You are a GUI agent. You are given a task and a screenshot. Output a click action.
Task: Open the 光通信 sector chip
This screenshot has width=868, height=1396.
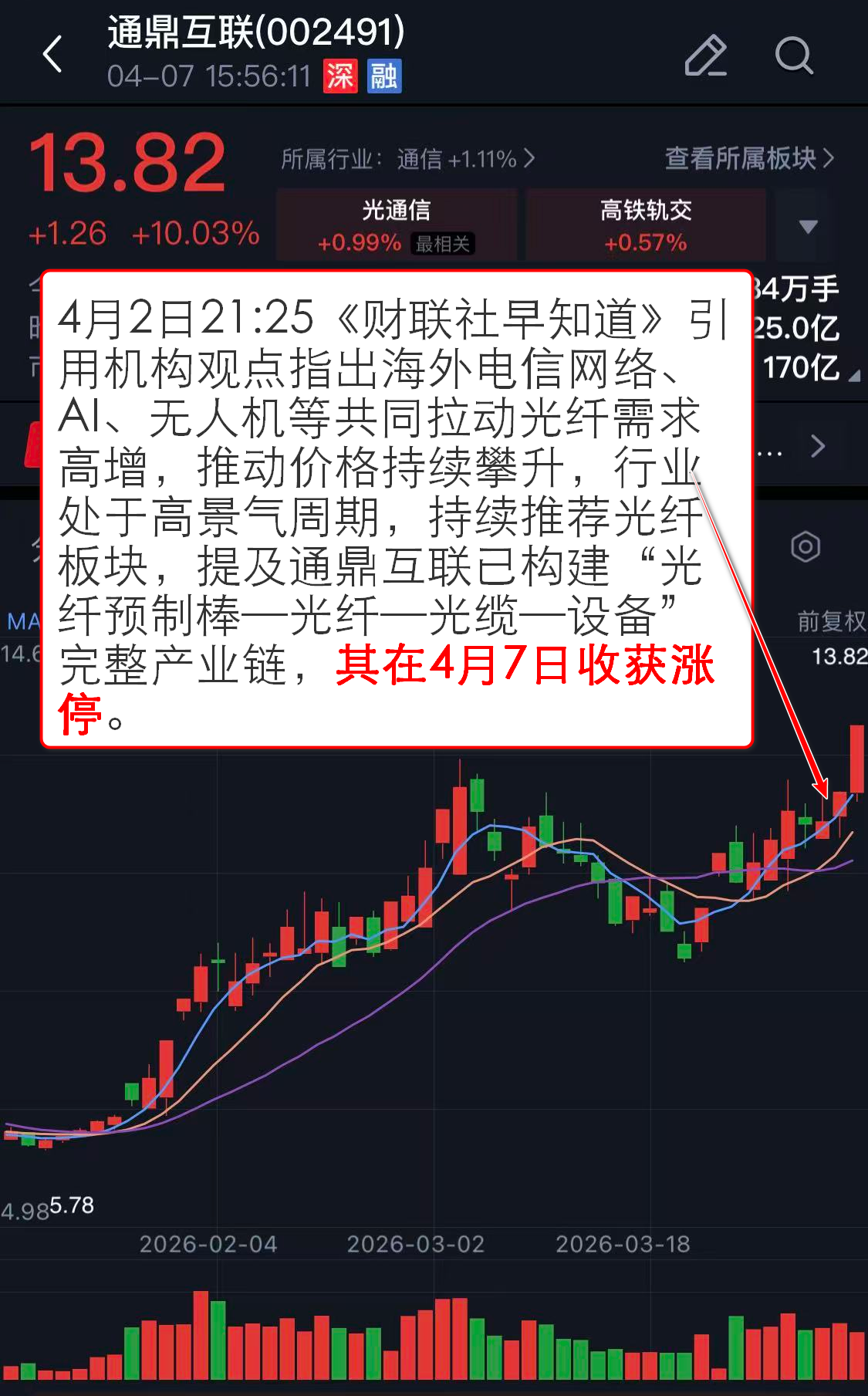397,225
